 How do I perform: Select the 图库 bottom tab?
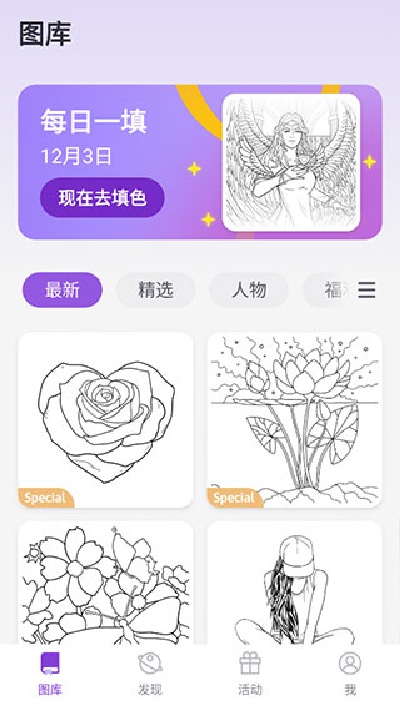pos(50,674)
